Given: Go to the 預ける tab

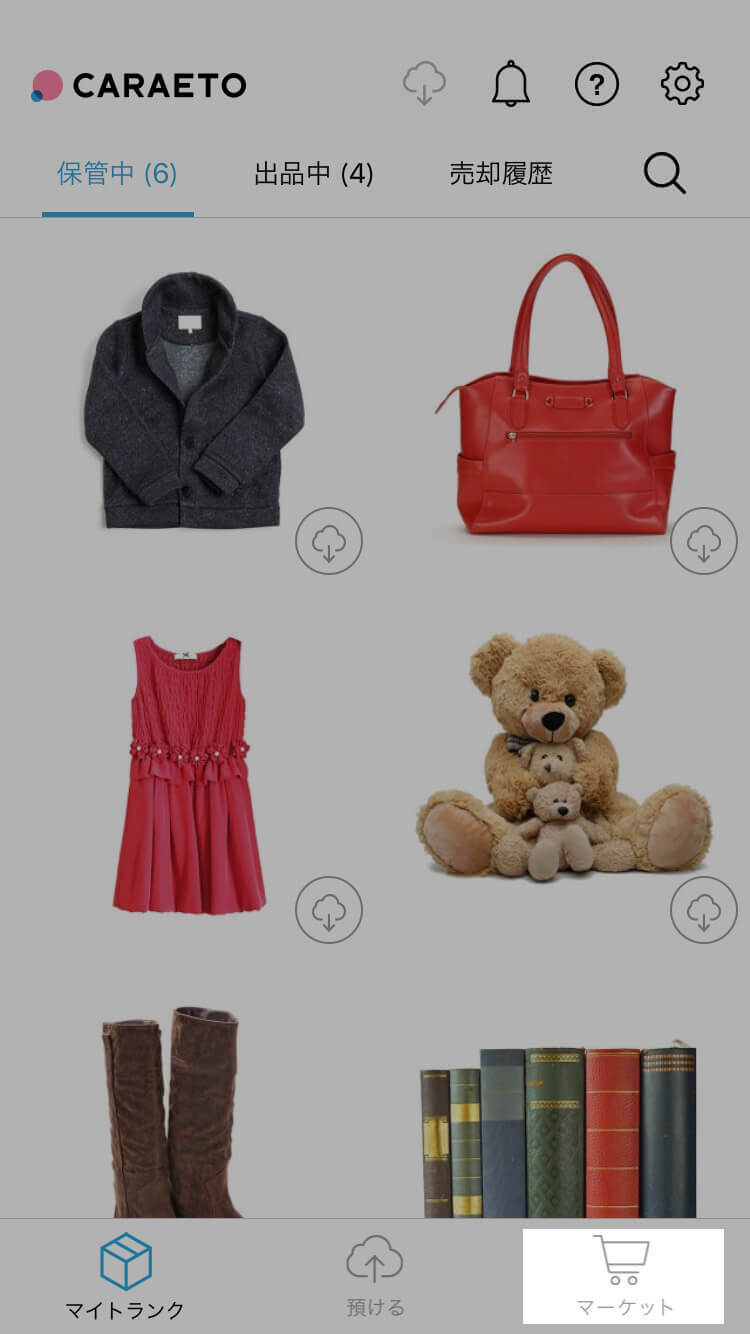Looking at the screenshot, I should coord(375,1275).
